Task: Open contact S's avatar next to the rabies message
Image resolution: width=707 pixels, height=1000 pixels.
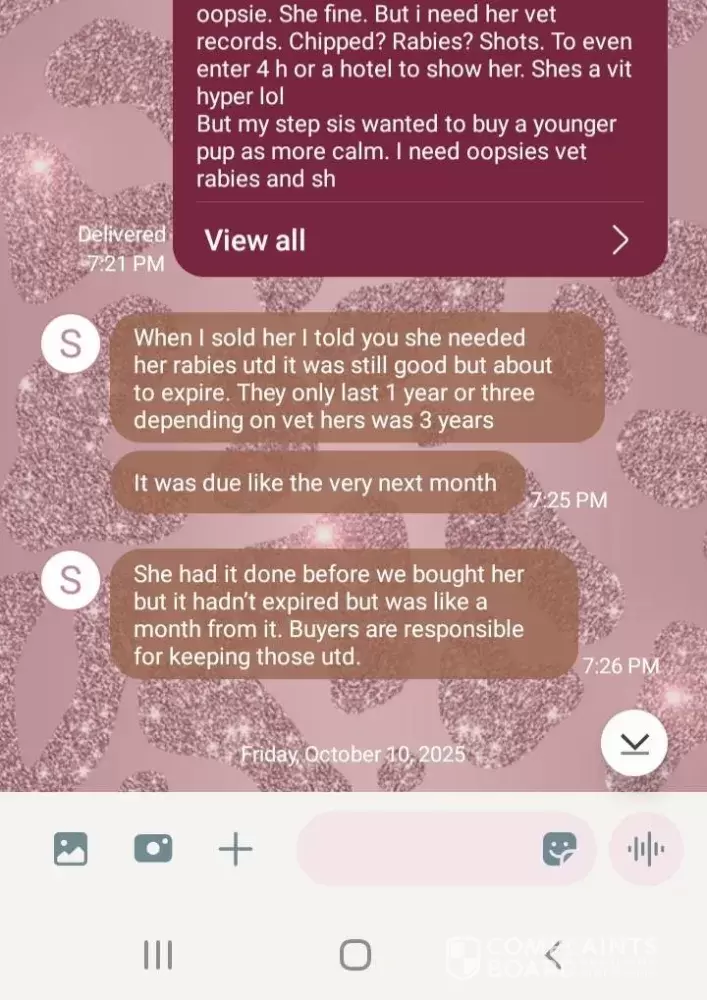Action: click(70, 343)
